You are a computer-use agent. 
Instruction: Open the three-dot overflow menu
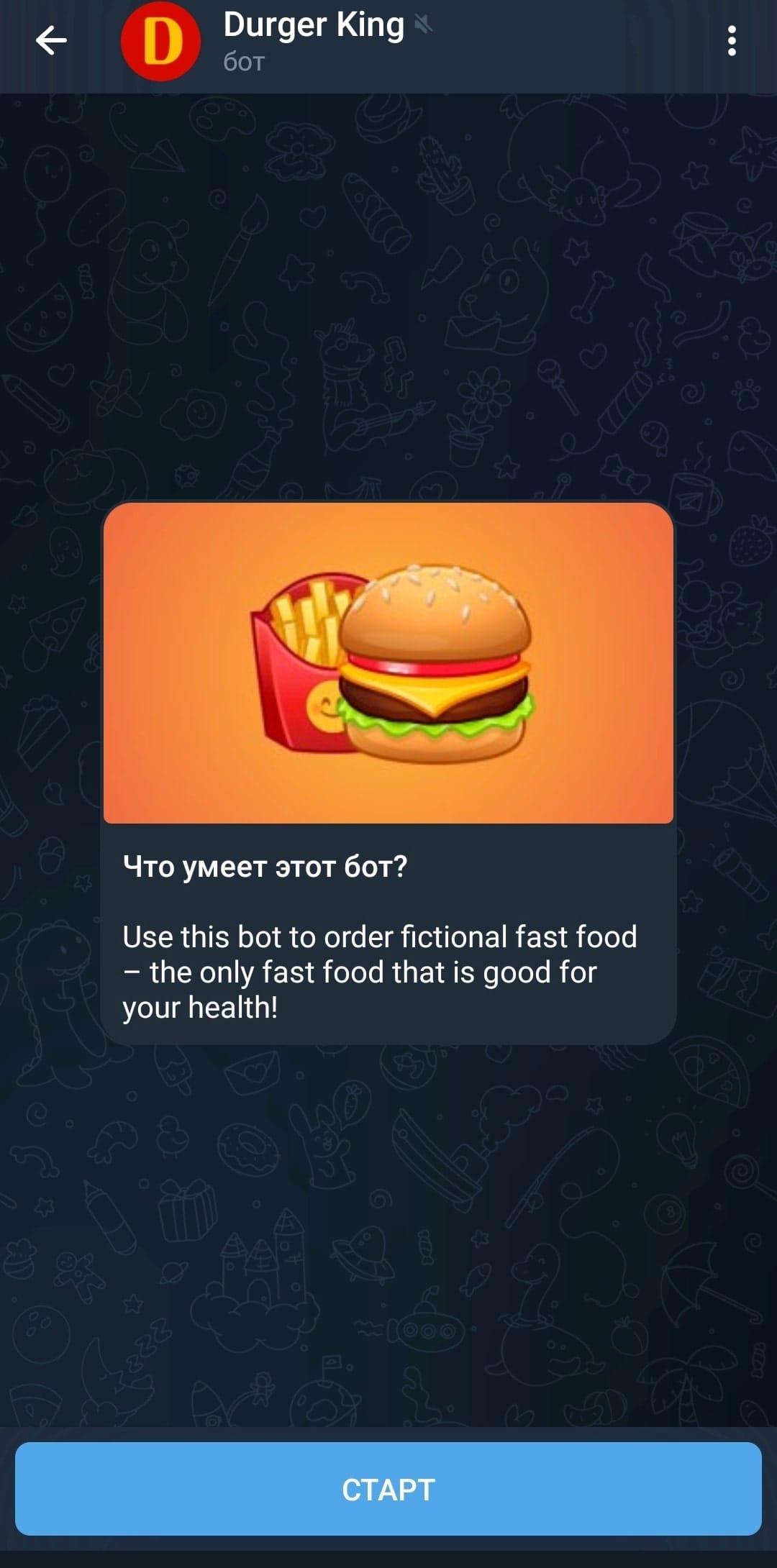pyautogui.click(x=732, y=41)
